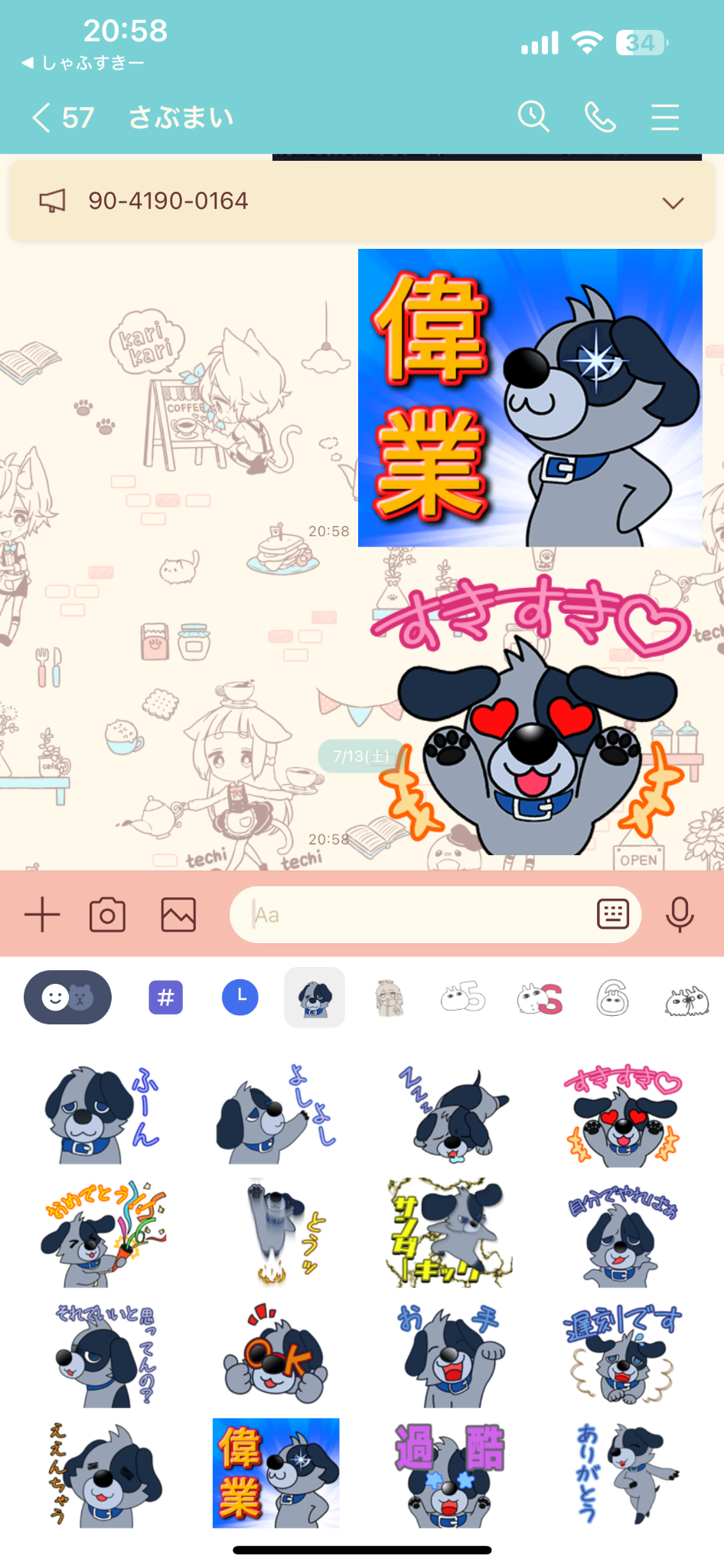Open the chat hamburger menu

[664, 118]
